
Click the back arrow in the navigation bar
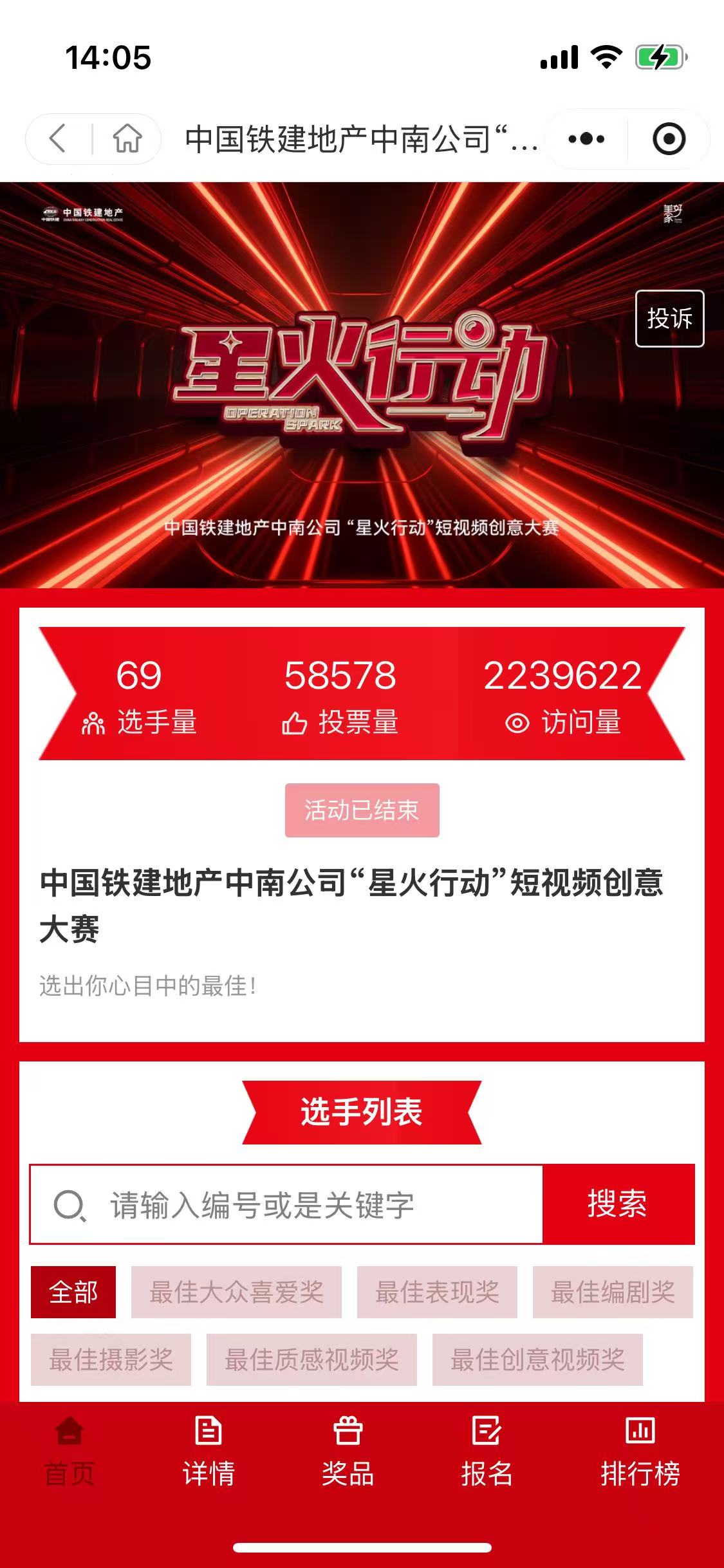(57, 137)
